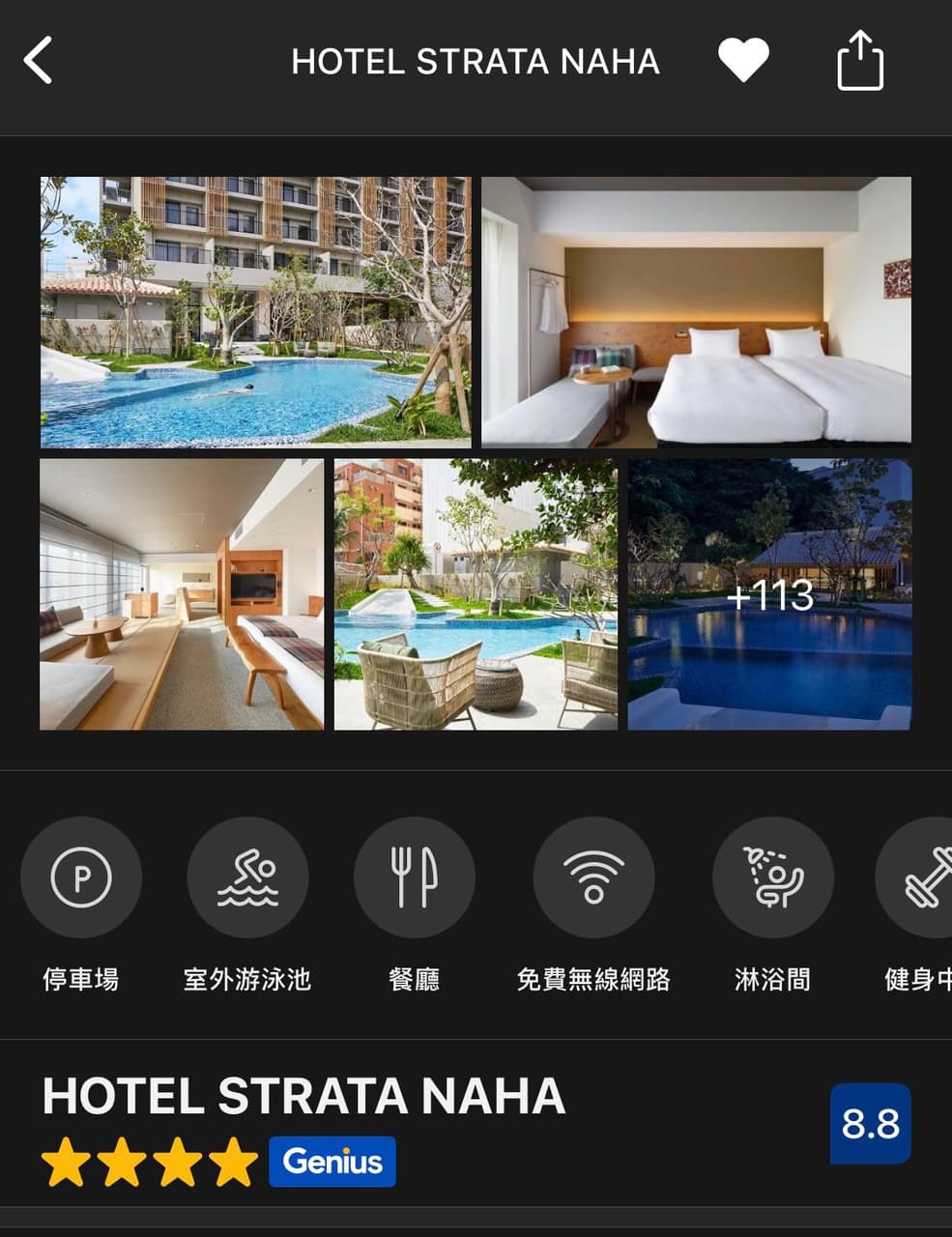Select the 免費無線網路 Wi-Fi icon

pos(593,877)
